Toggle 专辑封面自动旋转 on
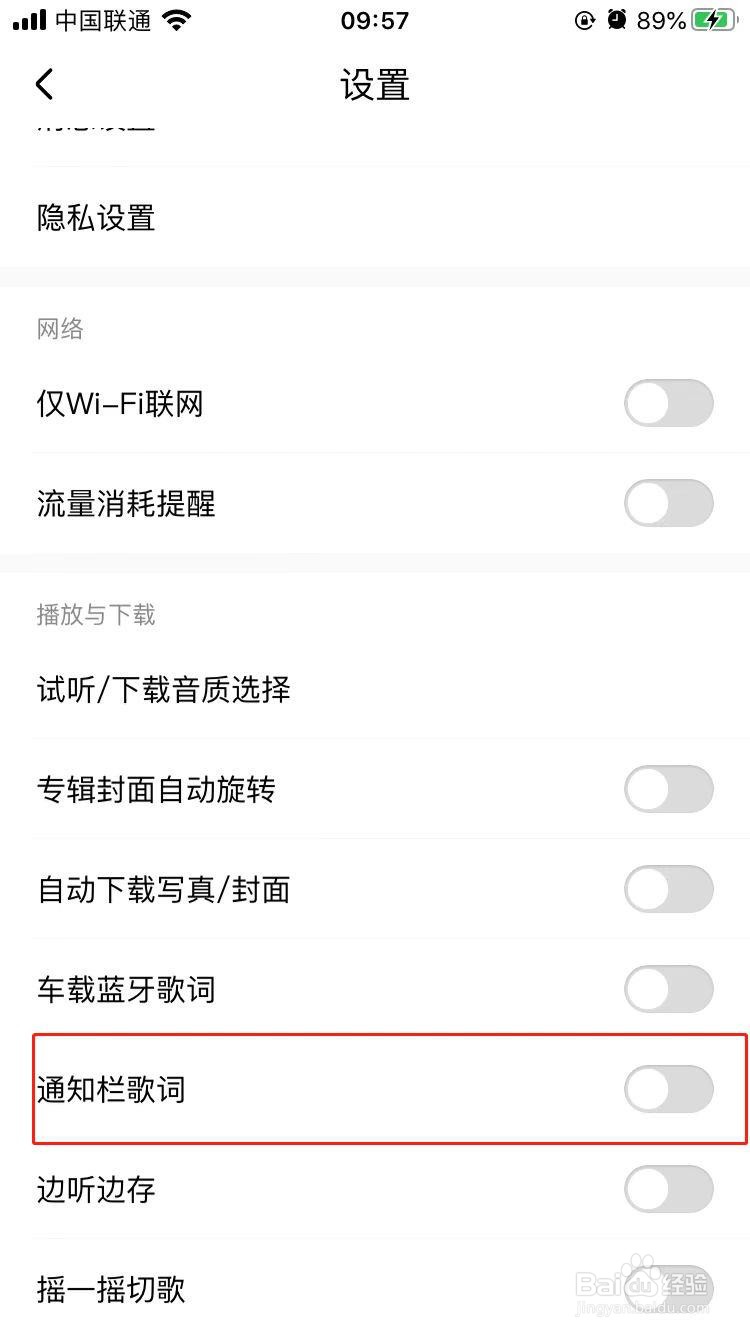 (668, 789)
